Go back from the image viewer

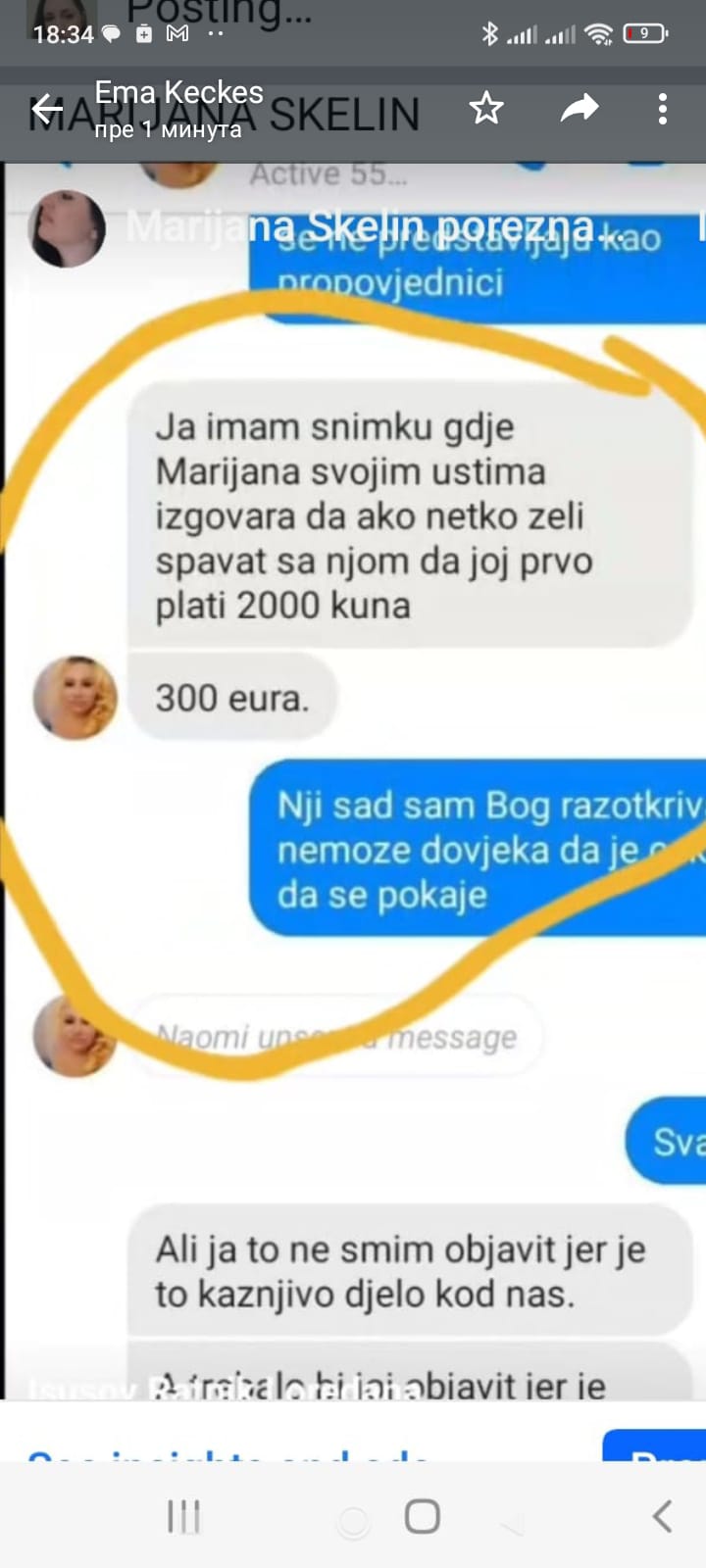(x=46, y=110)
